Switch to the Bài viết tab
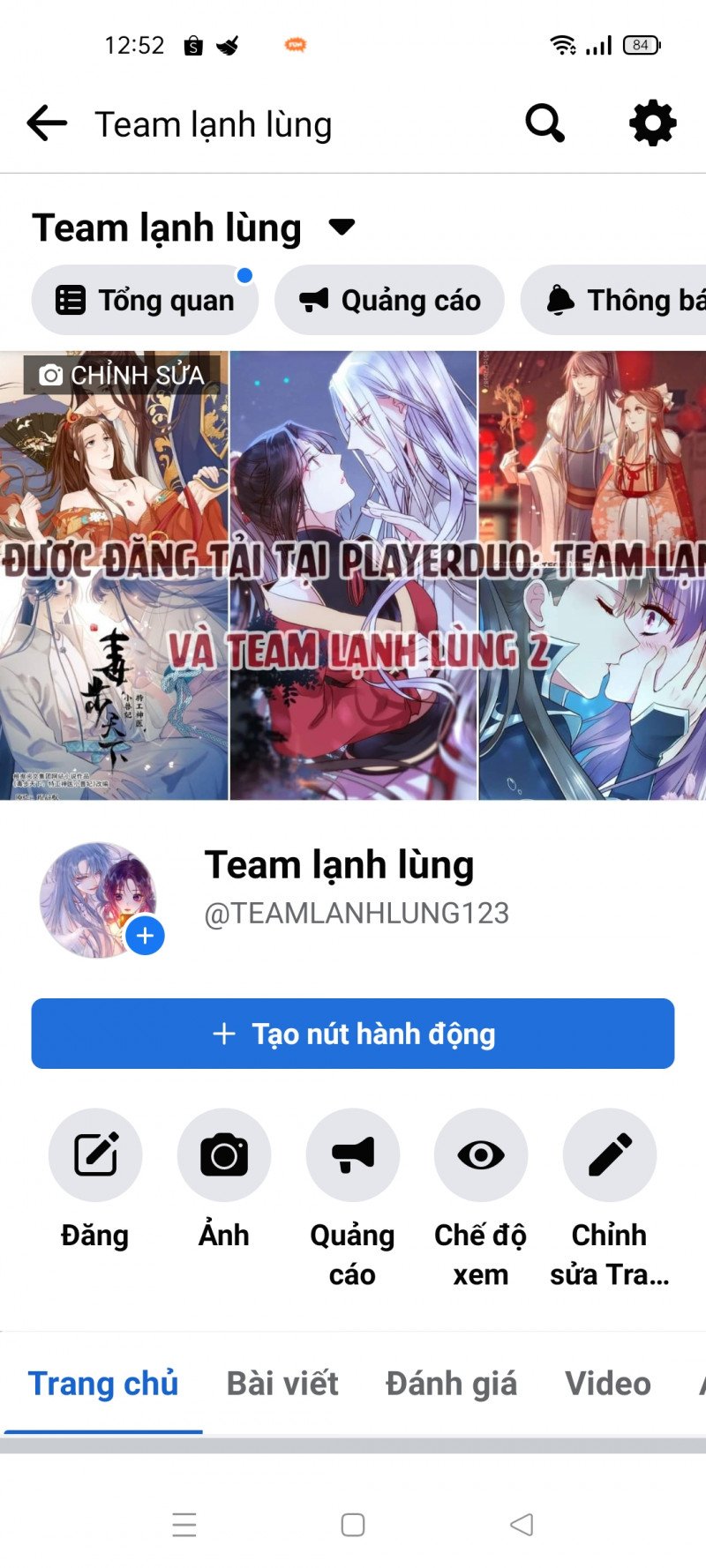 pos(282,1384)
